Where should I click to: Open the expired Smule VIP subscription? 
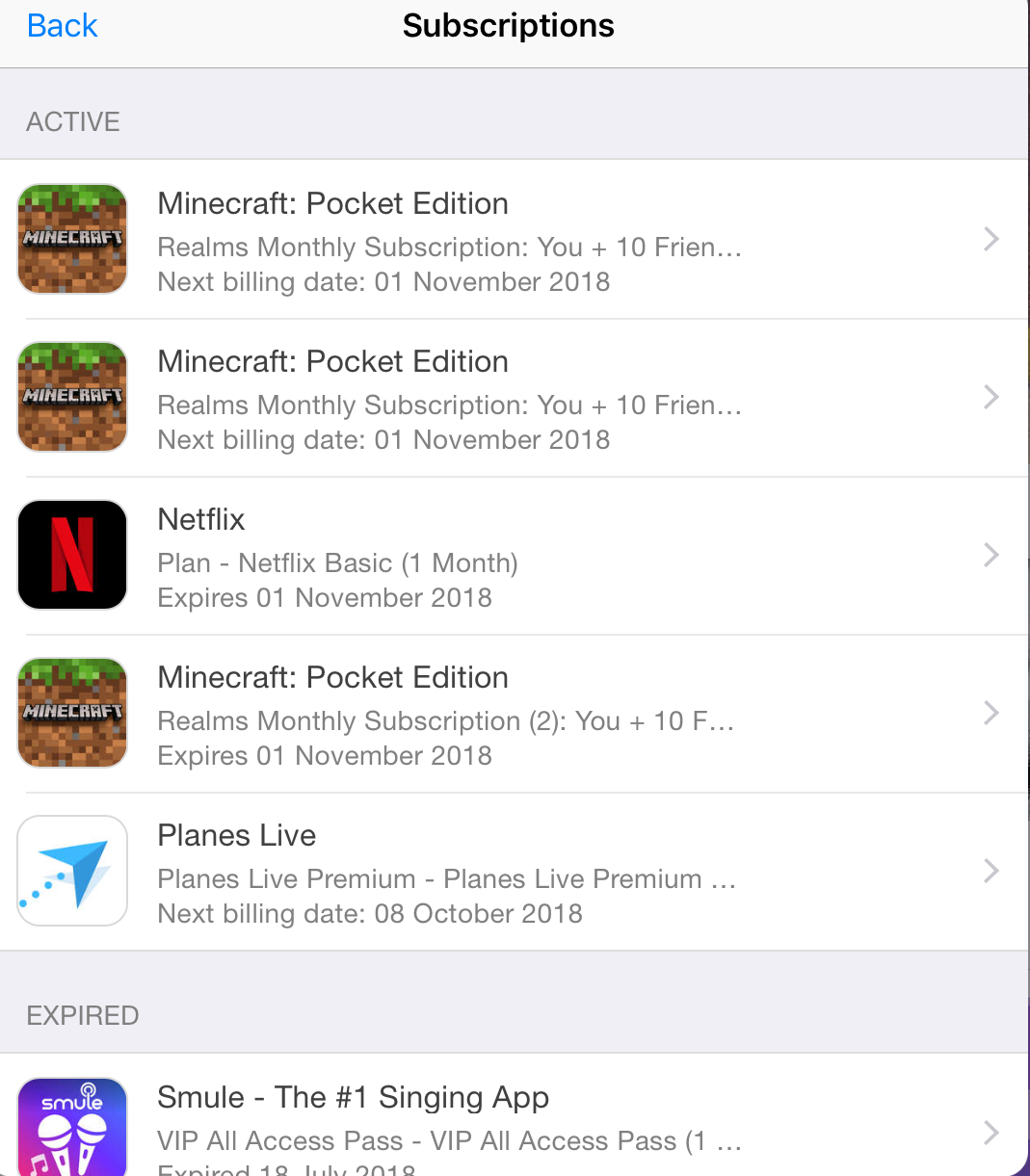[x=511, y=1127]
